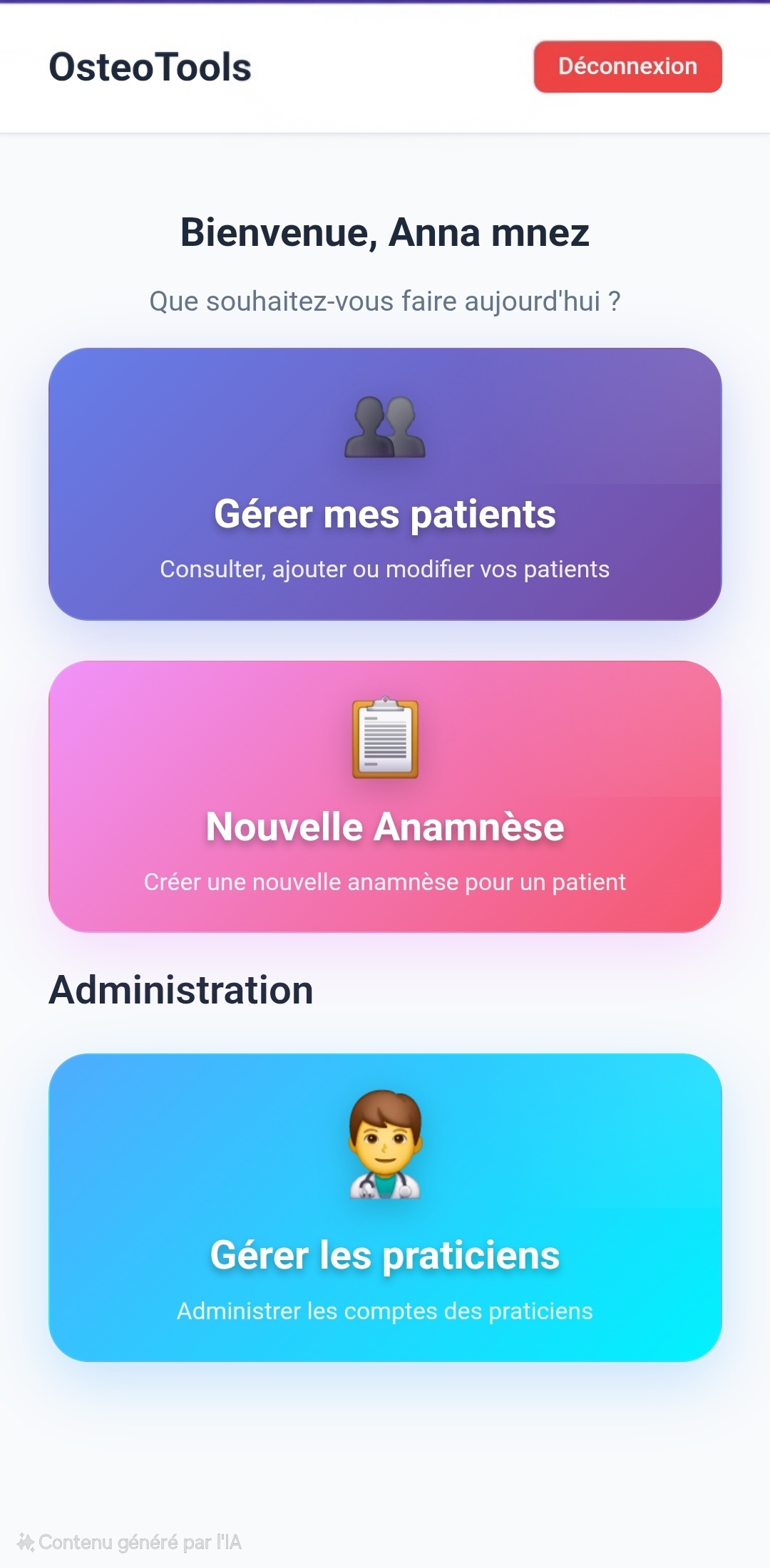This screenshot has width=770, height=1568.
Task: Click the OsteoTools logo
Action: coord(151,66)
